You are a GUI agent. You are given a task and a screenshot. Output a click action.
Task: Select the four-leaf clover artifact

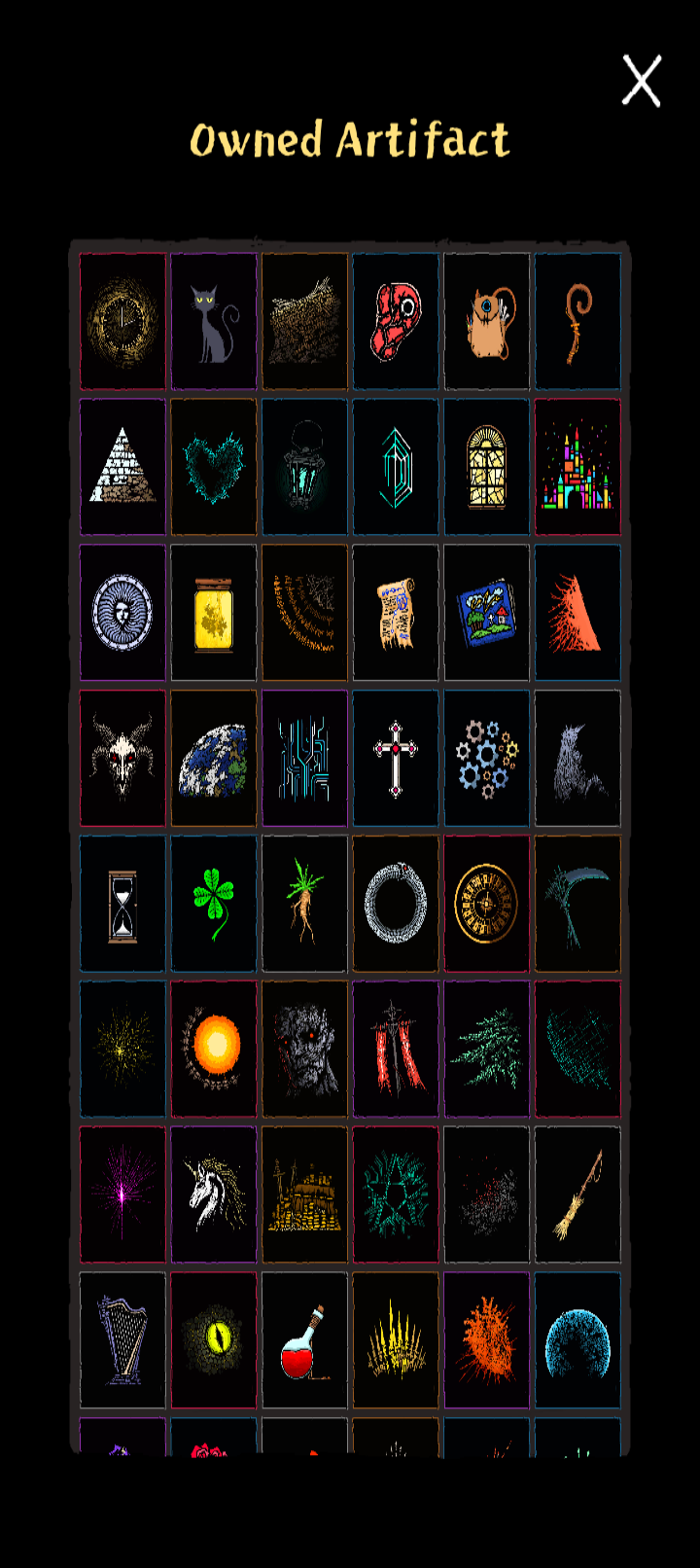pos(214,904)
